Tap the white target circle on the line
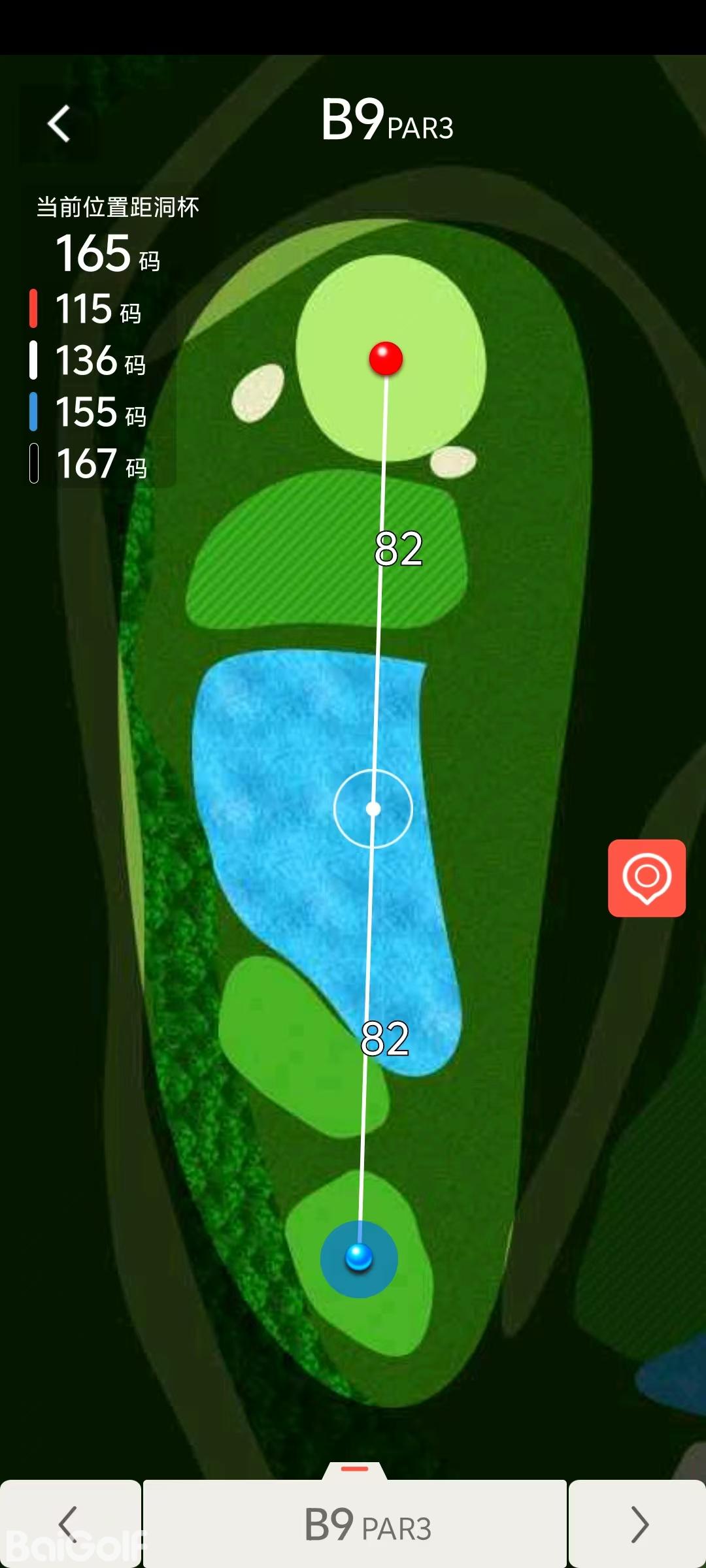Screen dimensions: 706x1568 pyautogui.click(x=373, y=809)
